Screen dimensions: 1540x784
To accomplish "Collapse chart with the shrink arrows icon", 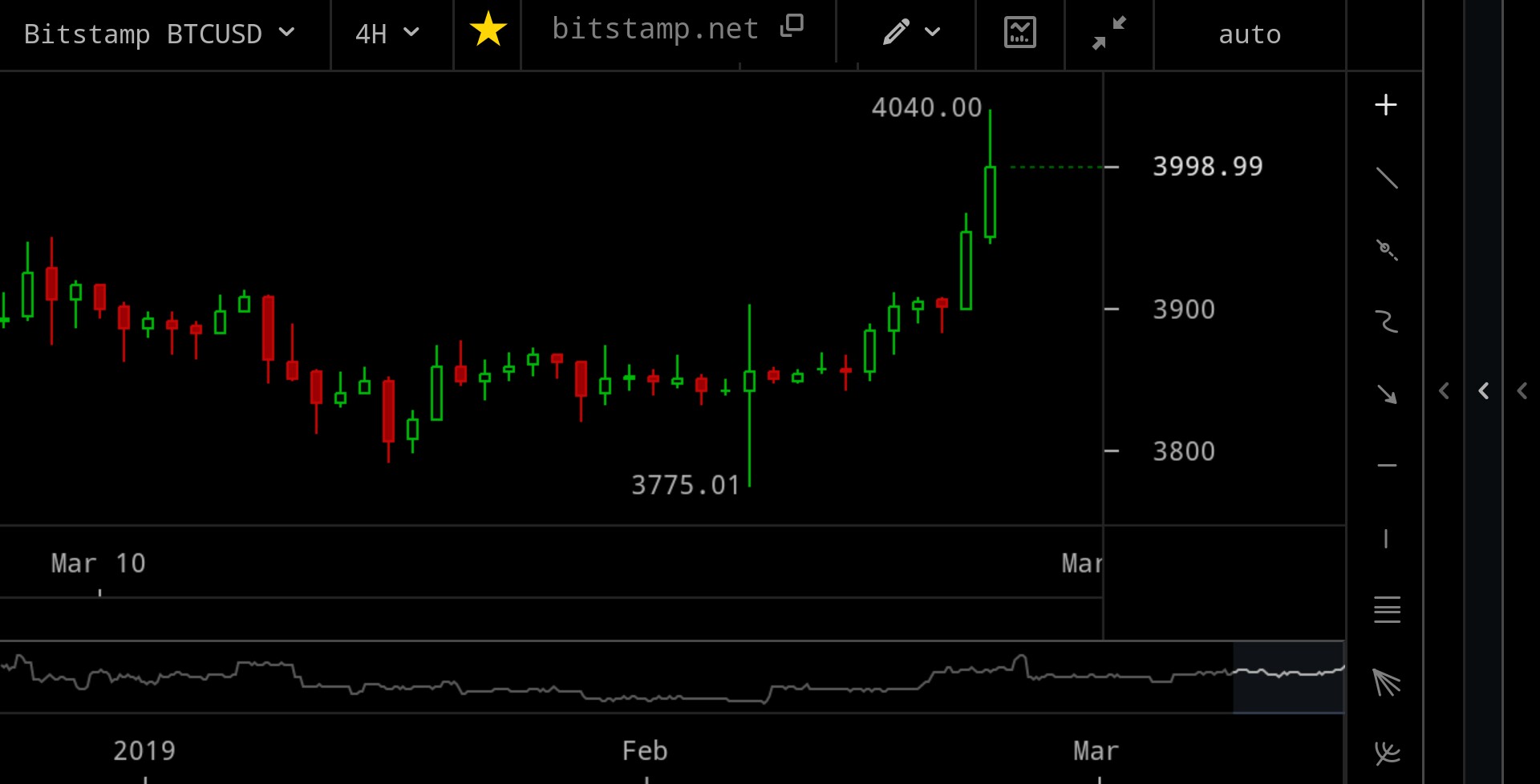I will click(1109, 33).
